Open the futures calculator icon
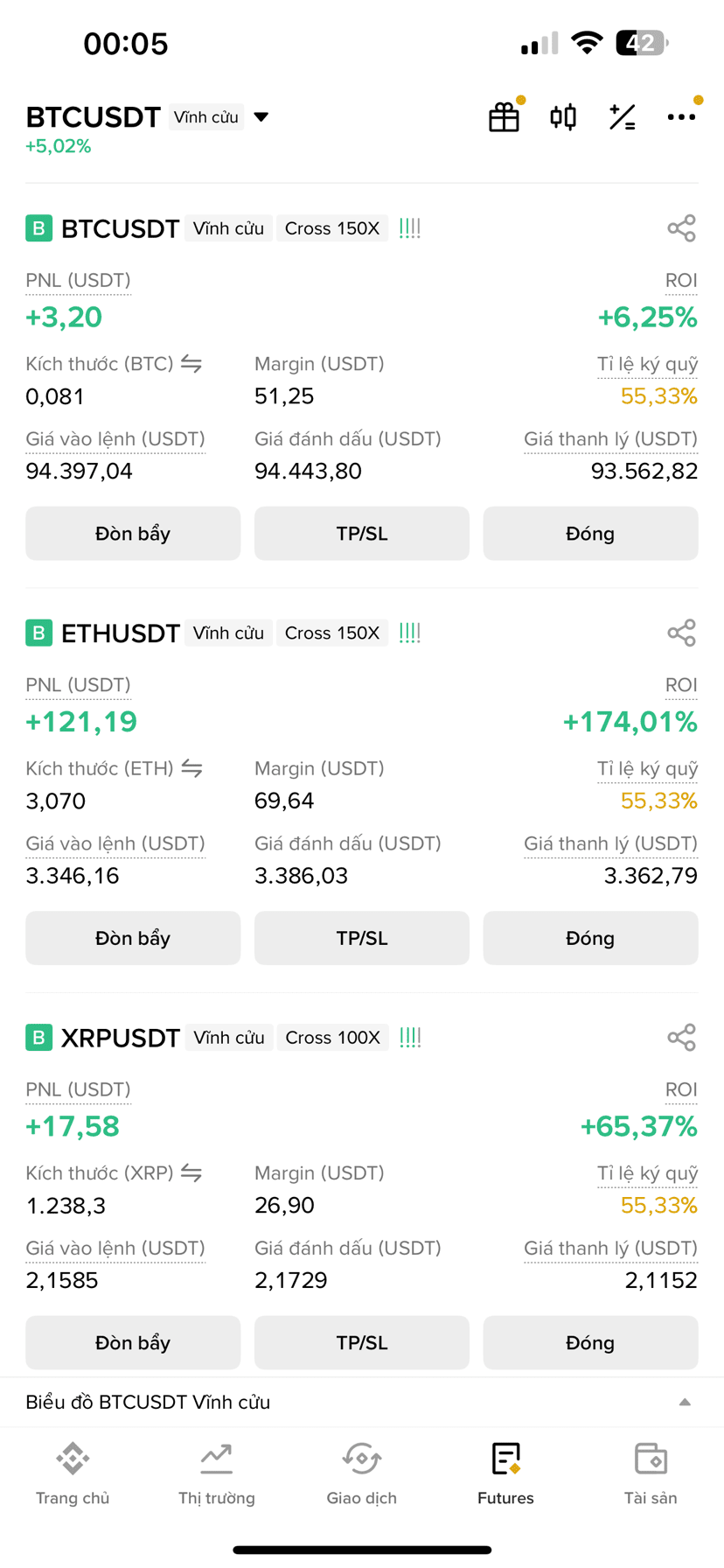 coord(622,117)
